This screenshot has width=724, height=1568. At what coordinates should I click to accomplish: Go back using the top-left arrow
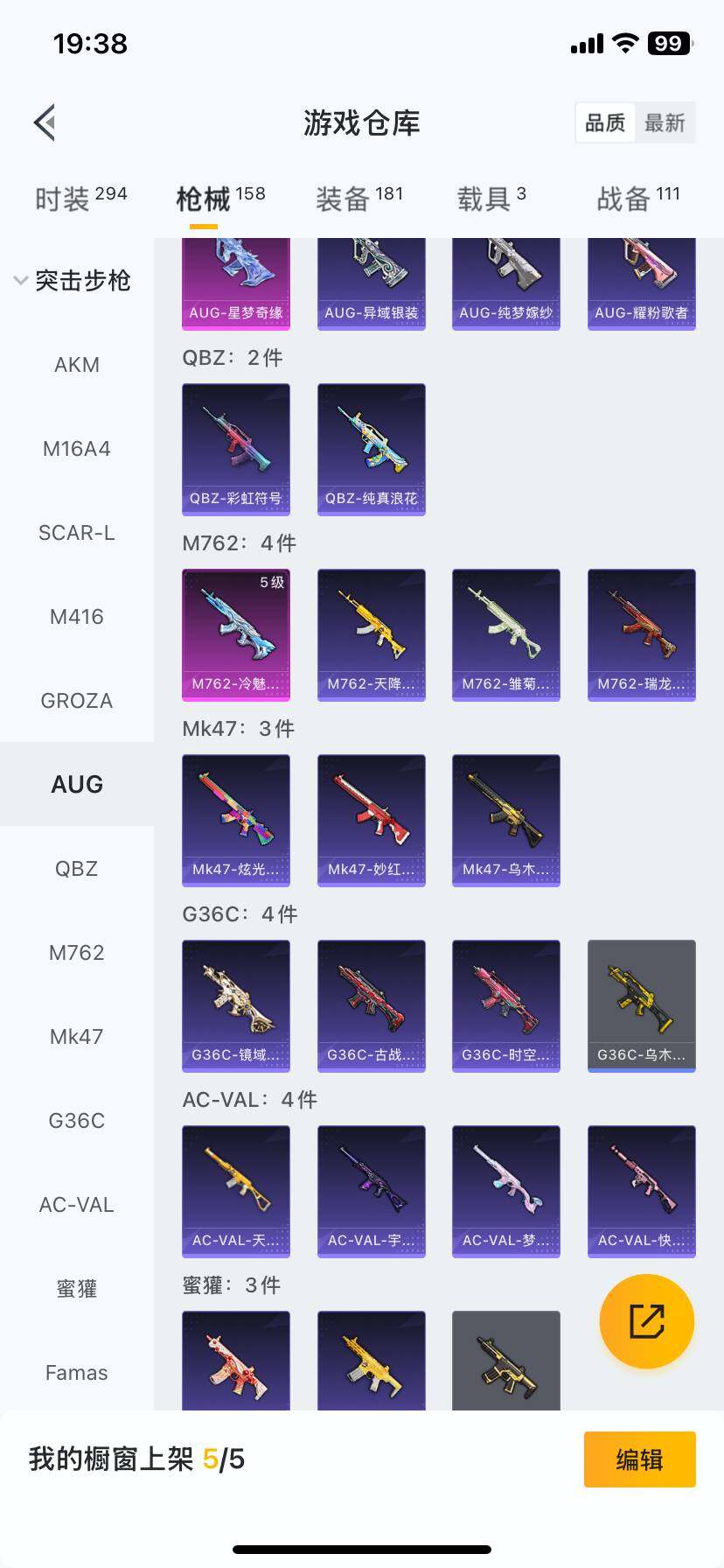(x=45, y=122)
